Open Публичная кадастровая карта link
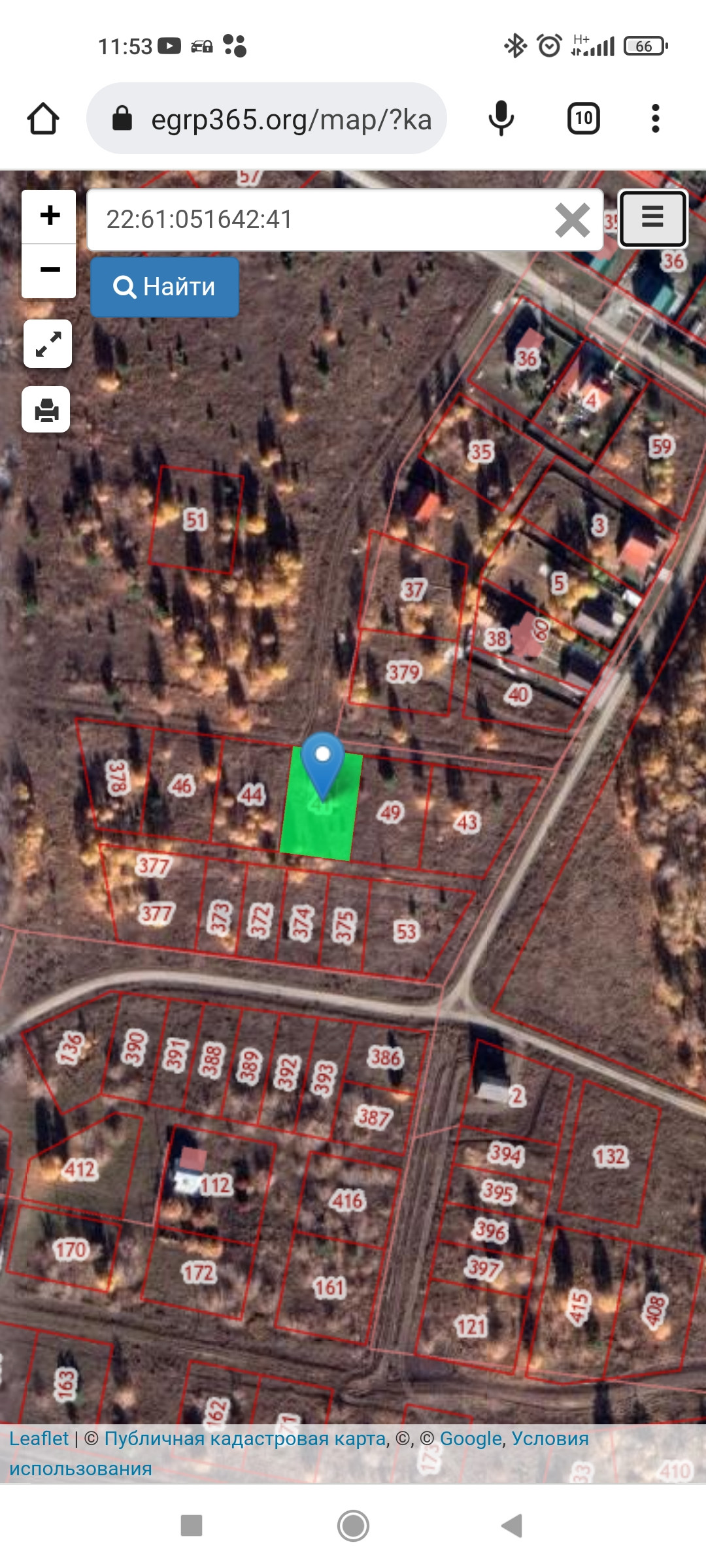Screen dimensions: 706x1568 pyautogui.click(x=245, y=1438)
